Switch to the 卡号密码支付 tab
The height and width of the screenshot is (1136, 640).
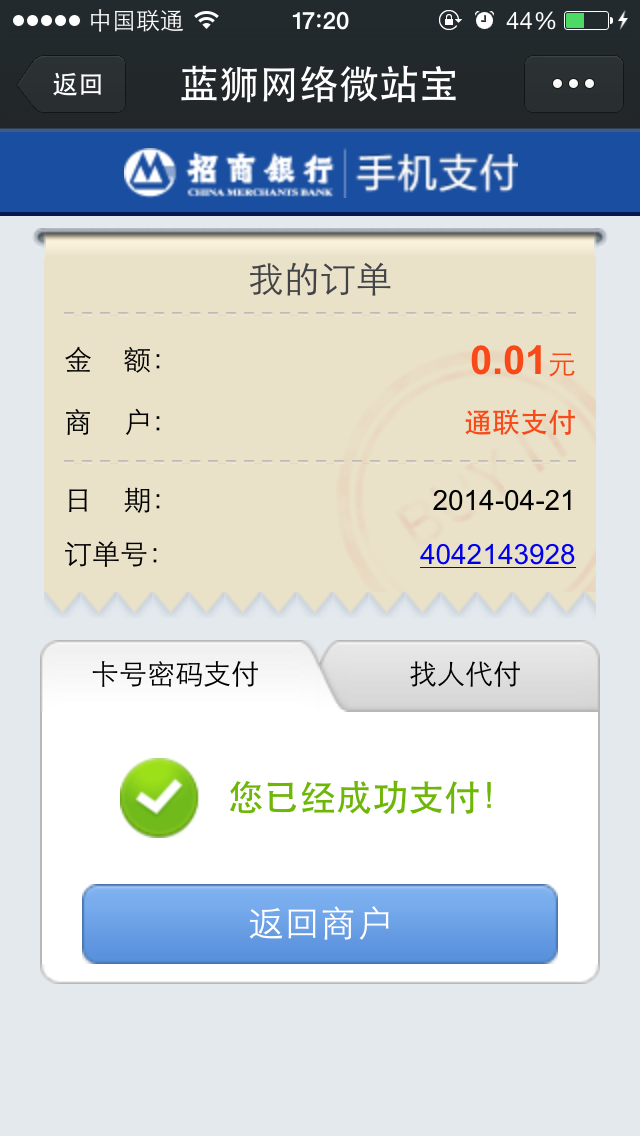[x=176, y=675]
